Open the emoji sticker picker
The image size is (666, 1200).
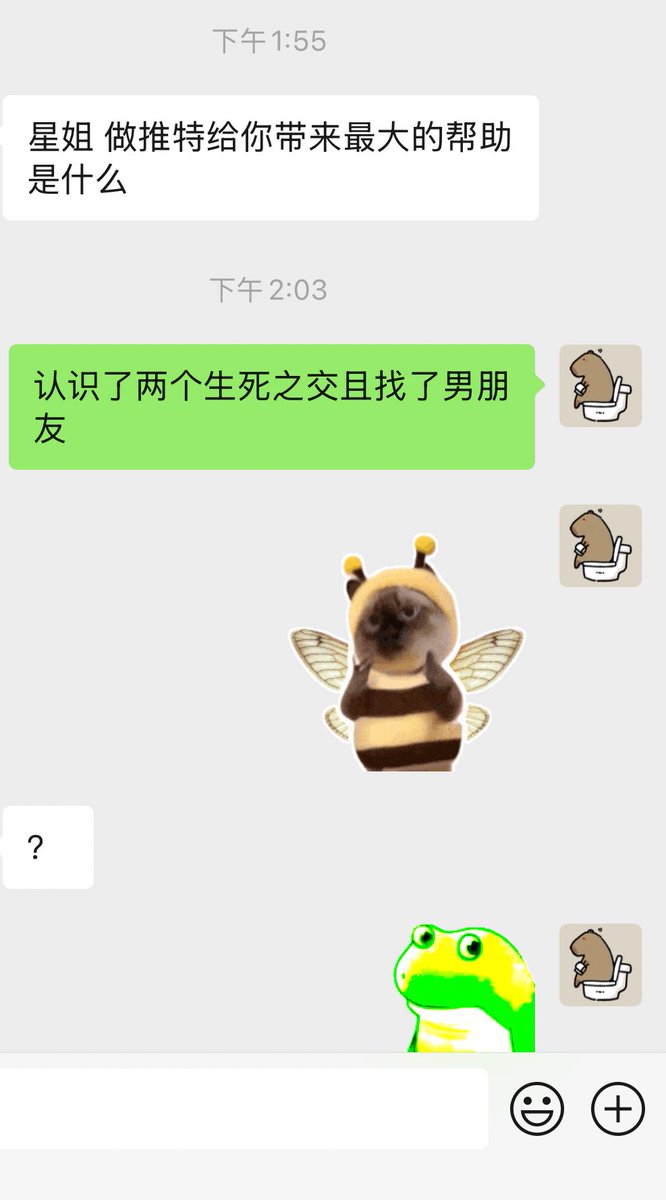537,1109
